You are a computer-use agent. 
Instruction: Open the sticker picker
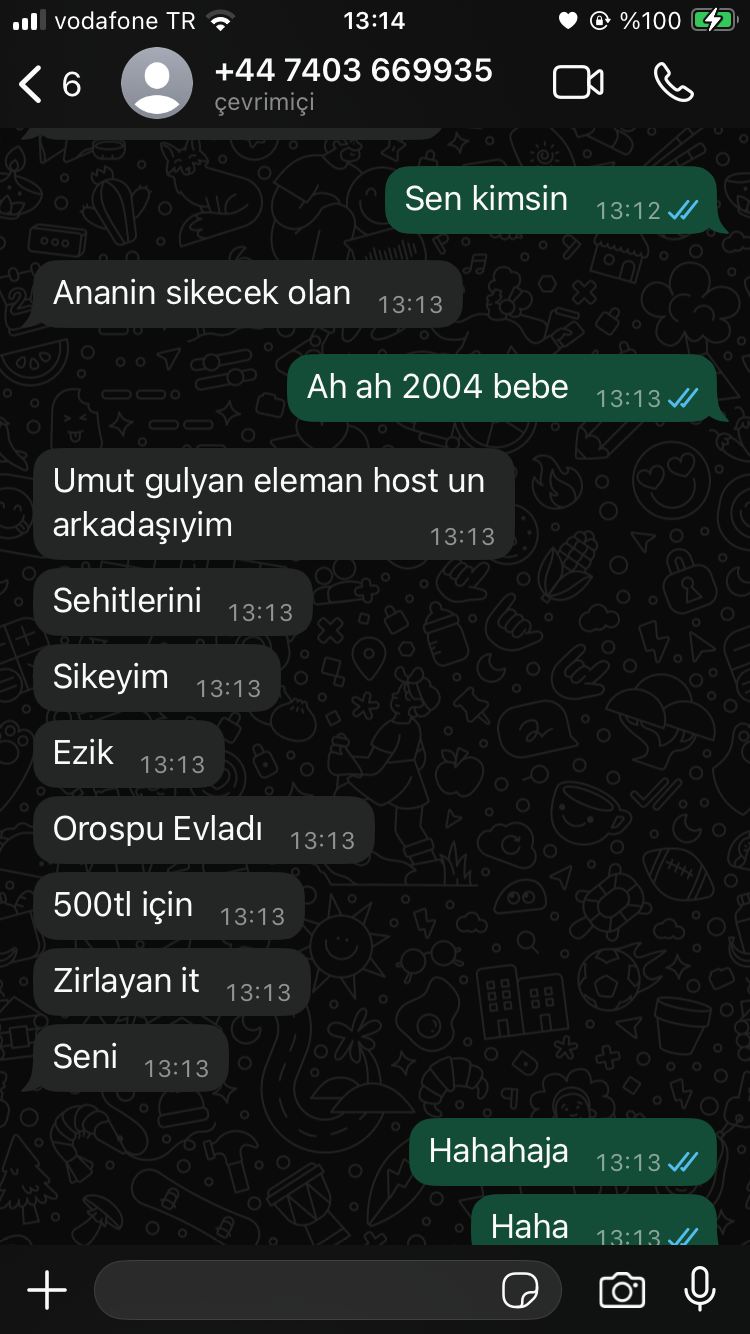coord(520,1290)
